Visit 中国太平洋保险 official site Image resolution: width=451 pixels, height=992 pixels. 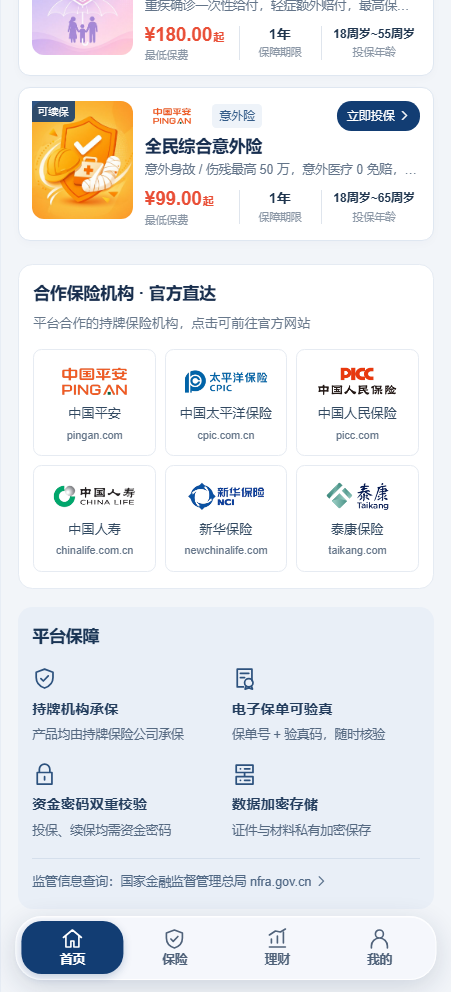click(226, 402)
